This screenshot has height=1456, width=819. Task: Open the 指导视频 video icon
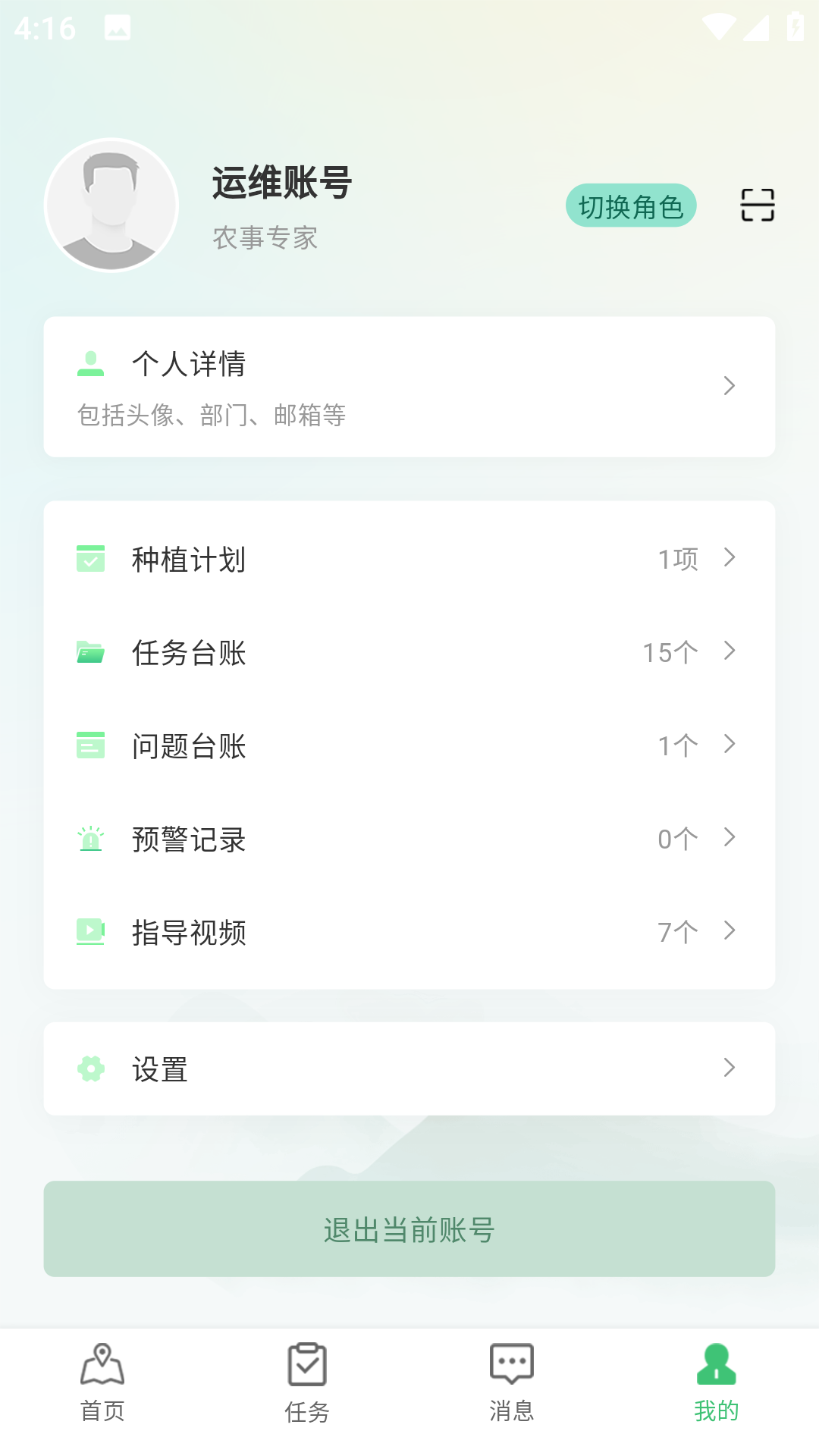pyautogui.click(x=90, y=932)
